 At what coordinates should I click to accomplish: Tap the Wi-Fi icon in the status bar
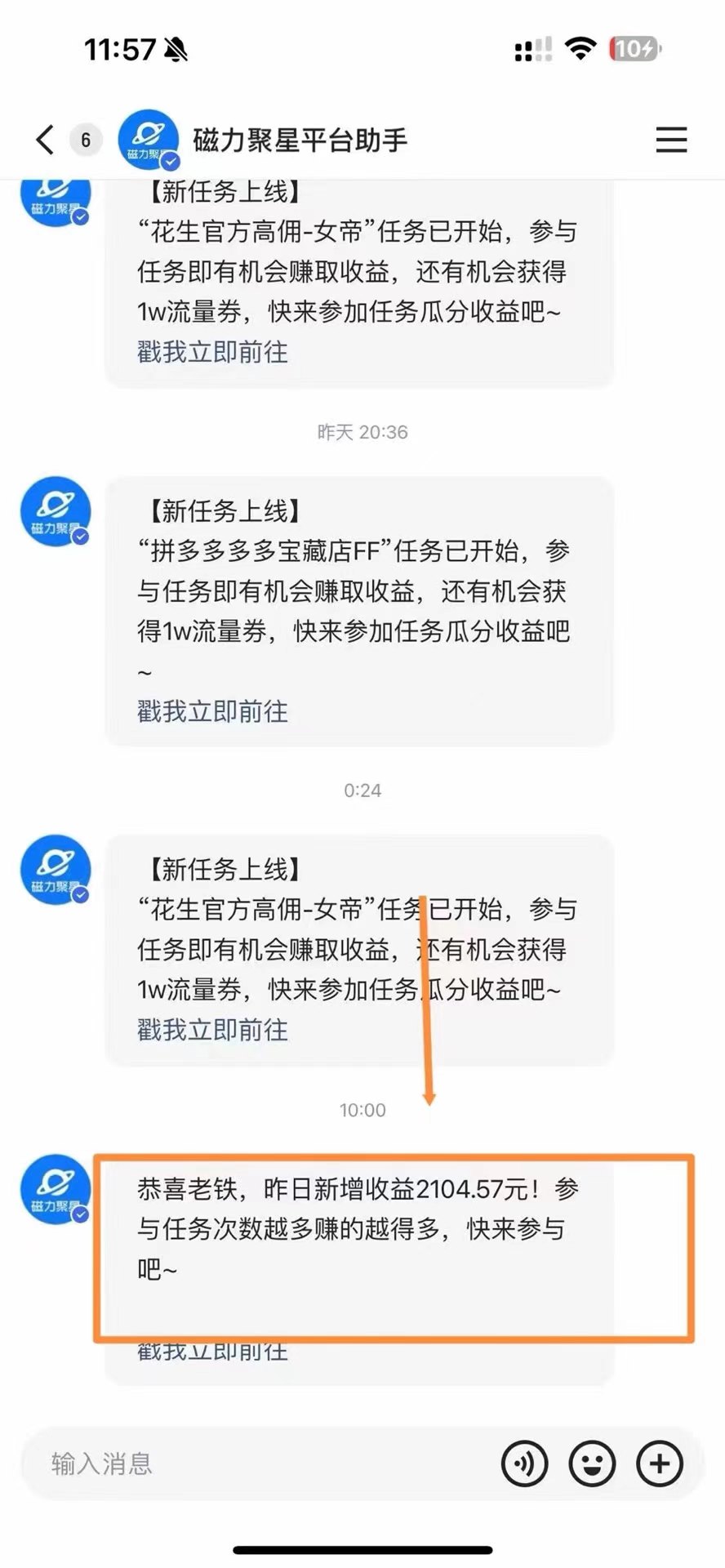580,49
